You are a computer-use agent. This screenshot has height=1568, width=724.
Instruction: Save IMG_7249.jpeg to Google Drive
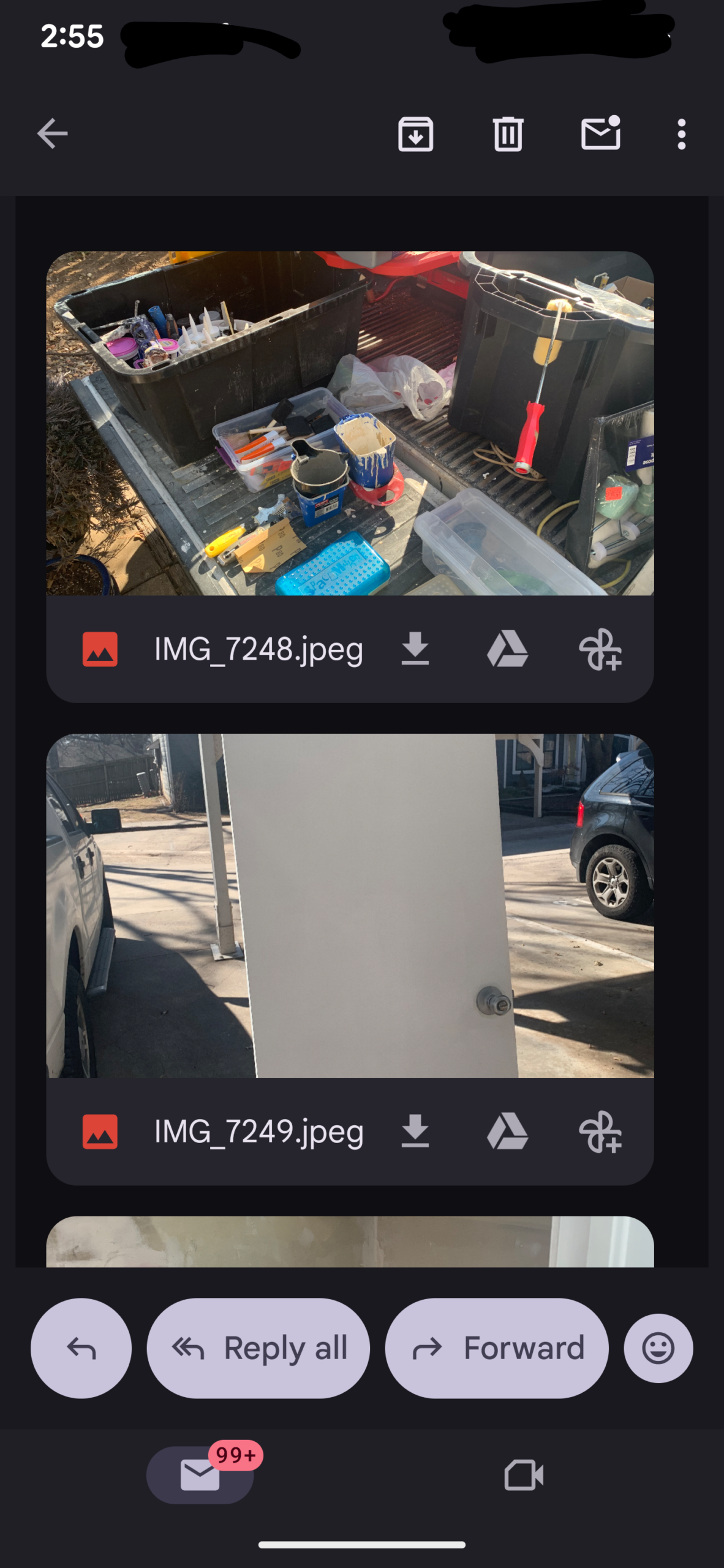(507, 1131)
